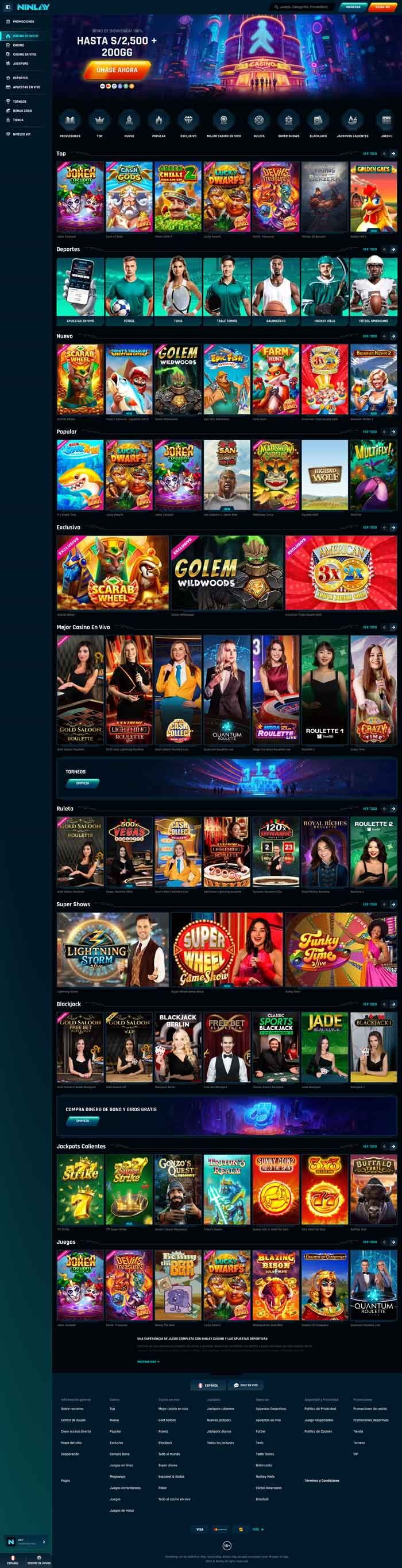This screenshot has height=1568, width=402.
Task: Tap Empieza on the Torneos banner
Action: [83, 783]
